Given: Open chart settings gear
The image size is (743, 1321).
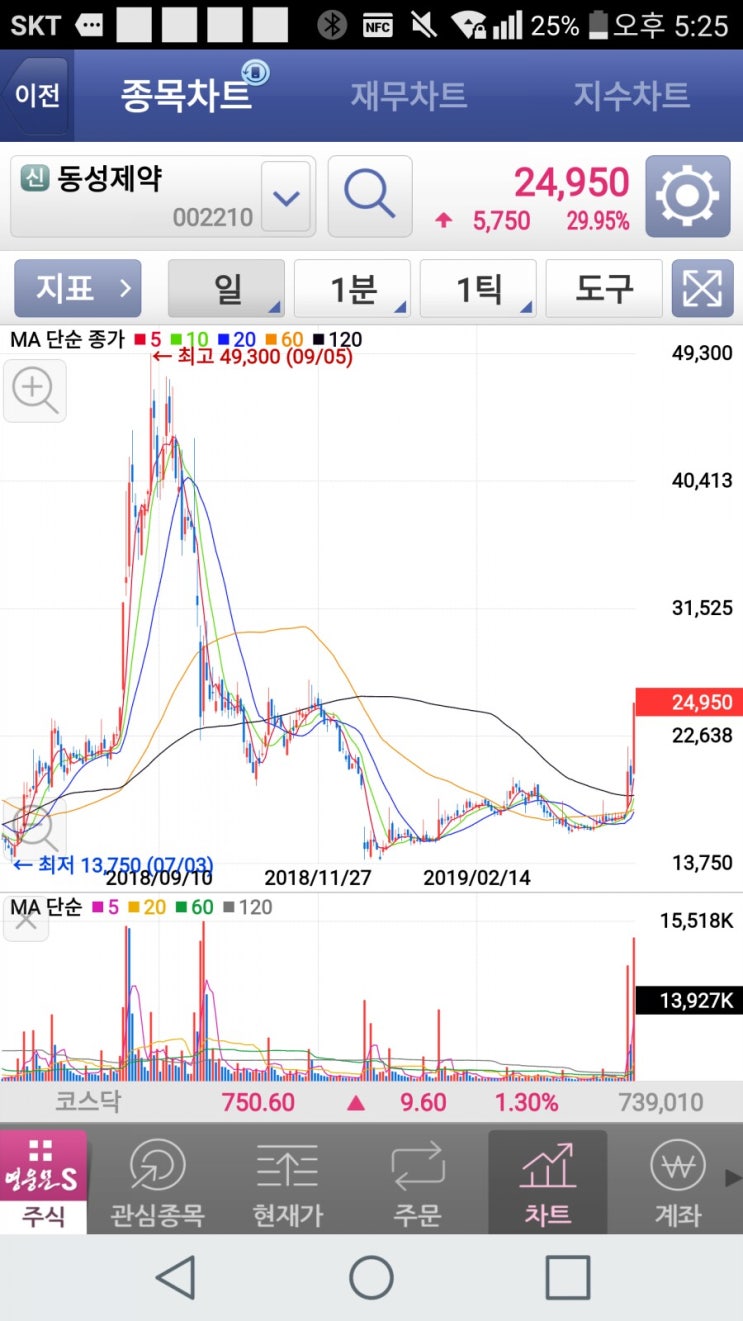Looking at the screenshot, I should (687, 196).
